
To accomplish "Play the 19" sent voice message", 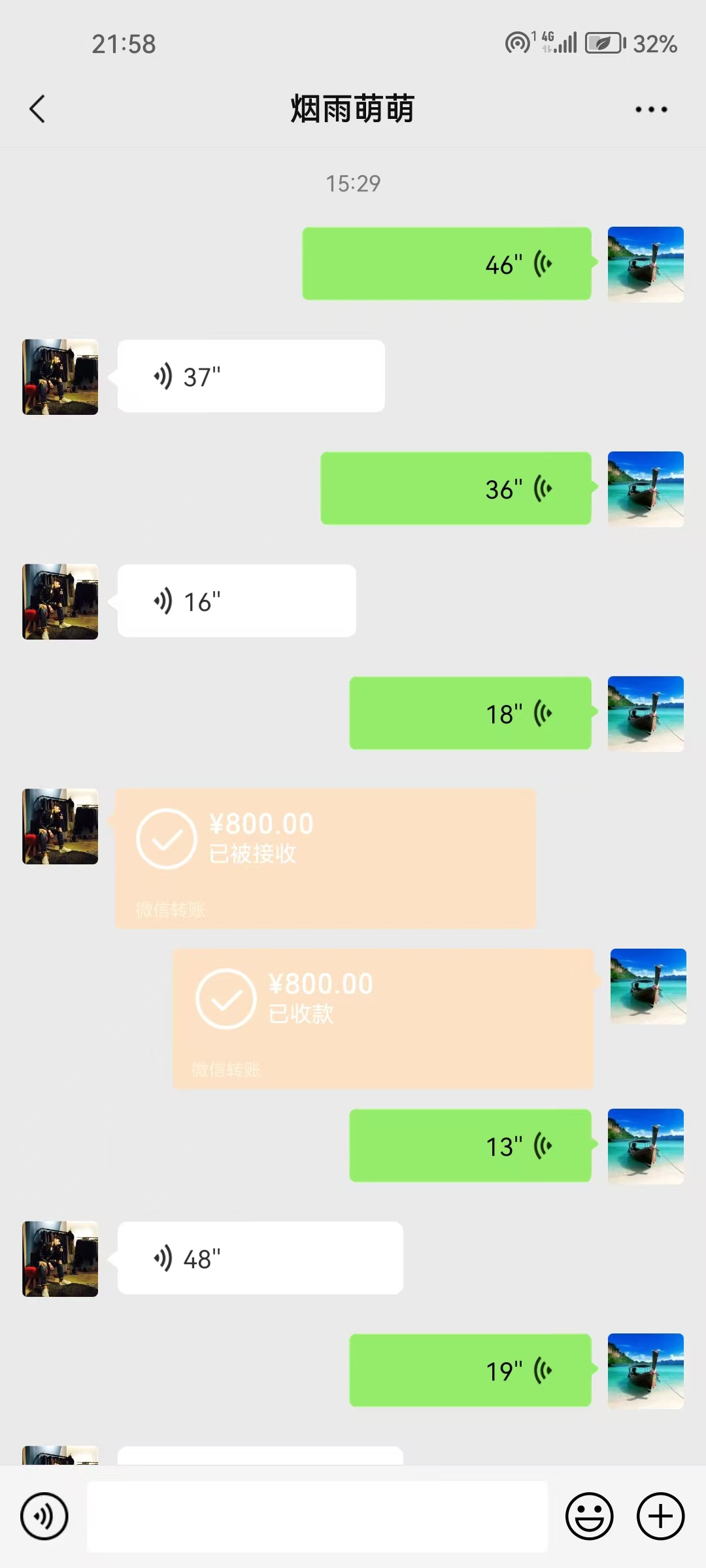I will [x=470, y=1371].
